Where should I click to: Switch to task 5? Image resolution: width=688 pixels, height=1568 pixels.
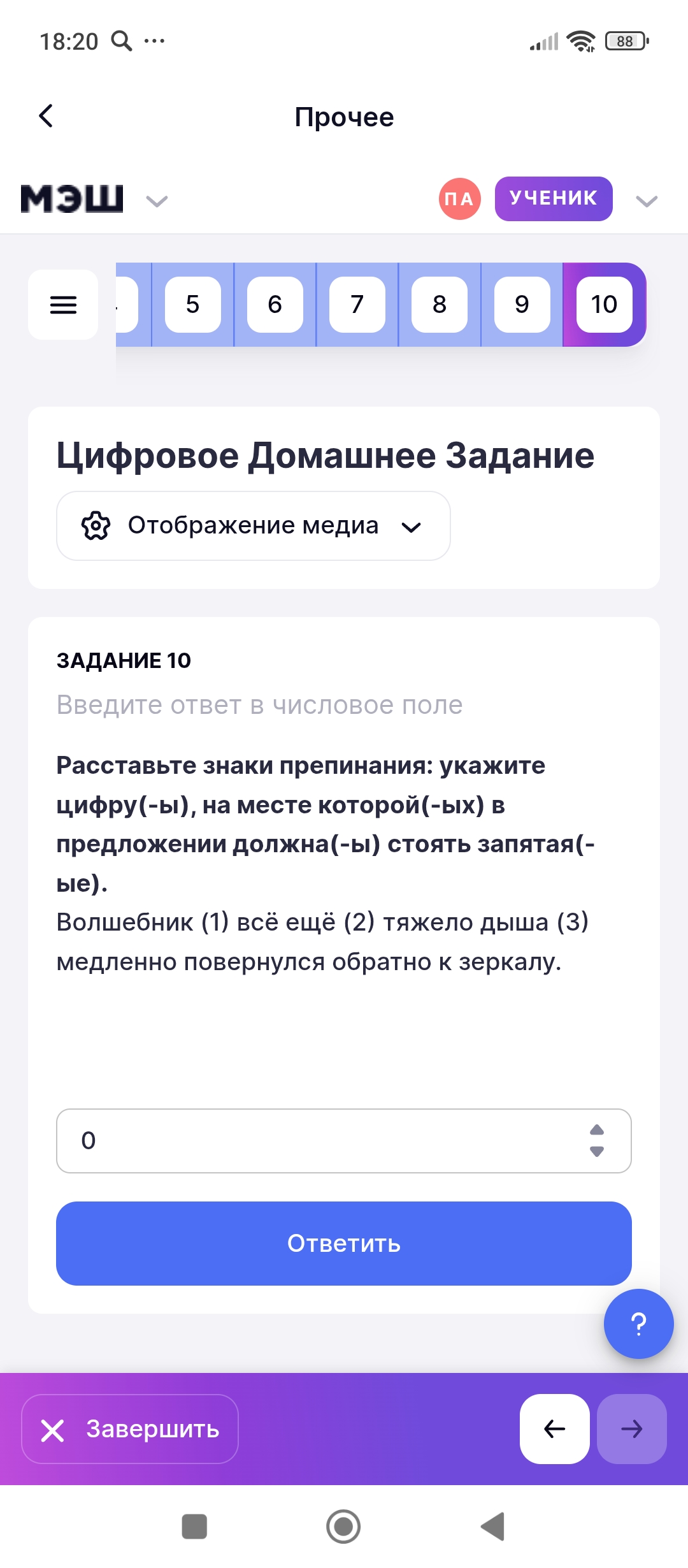coord(192,305)
